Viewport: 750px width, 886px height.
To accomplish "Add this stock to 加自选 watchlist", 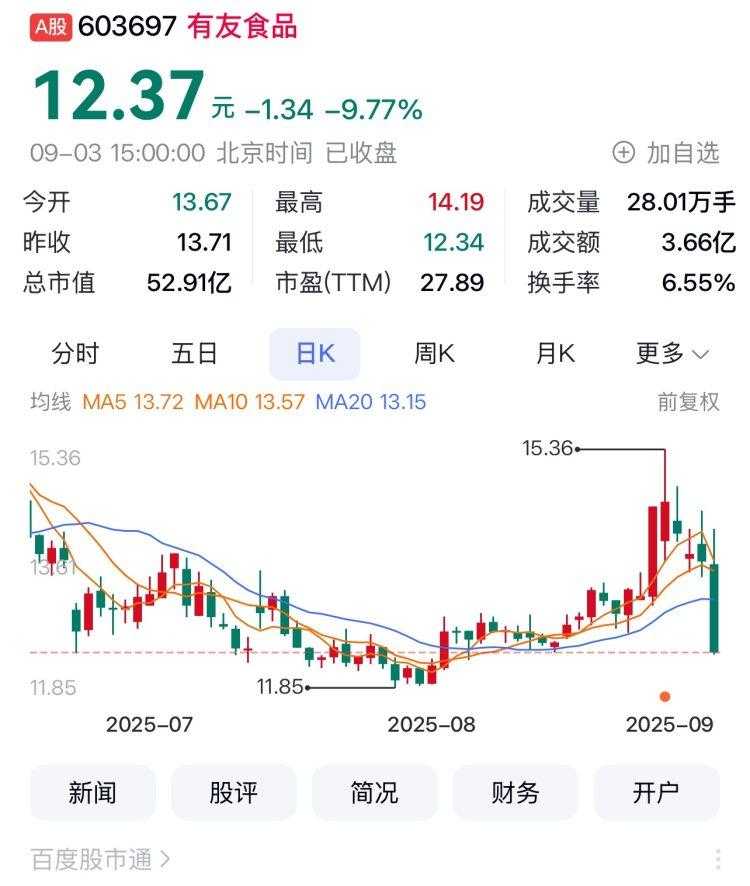I will tap(666, 153).
